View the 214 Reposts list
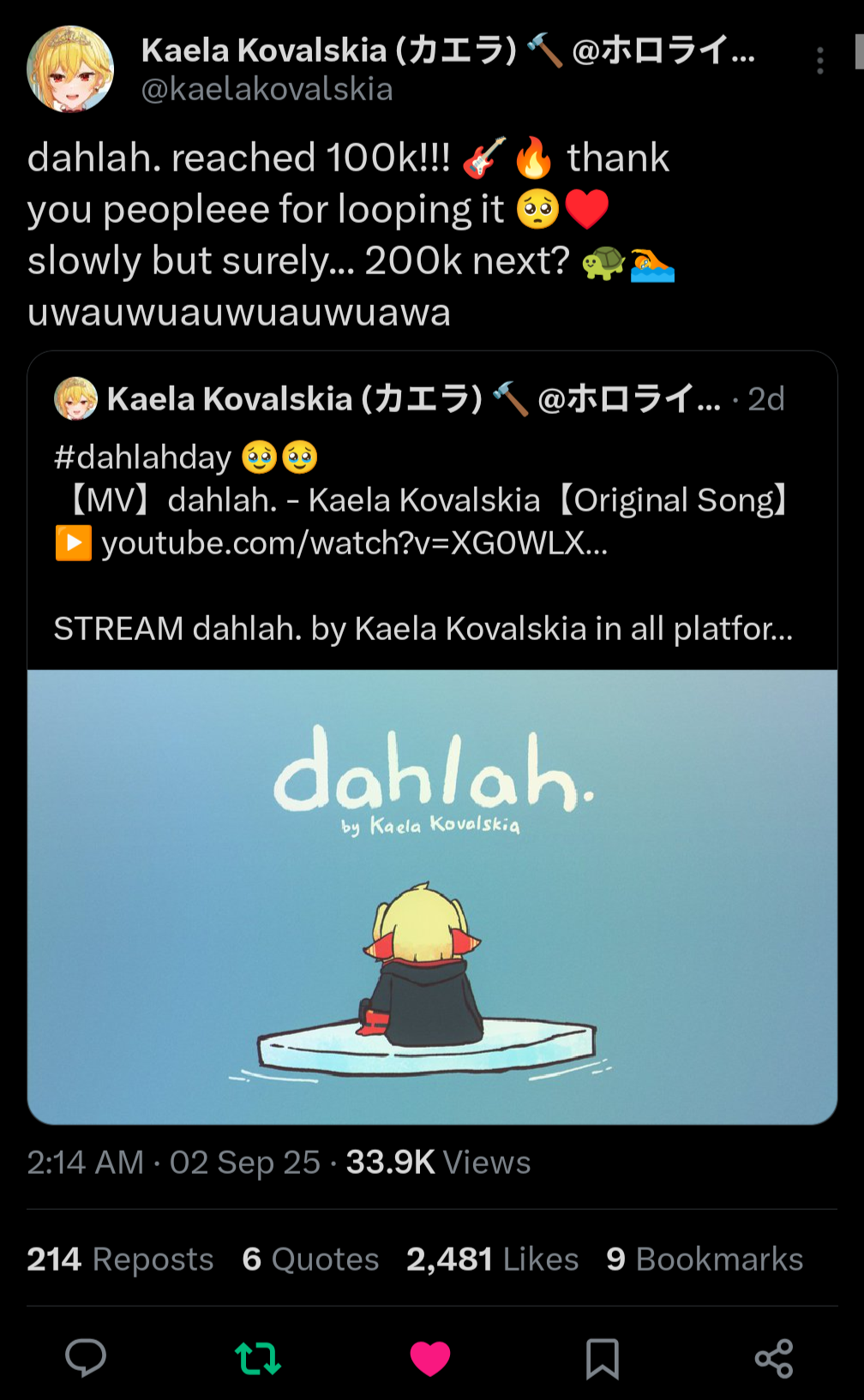This screenshot has width=864, height=1400. click(120, 1259)
